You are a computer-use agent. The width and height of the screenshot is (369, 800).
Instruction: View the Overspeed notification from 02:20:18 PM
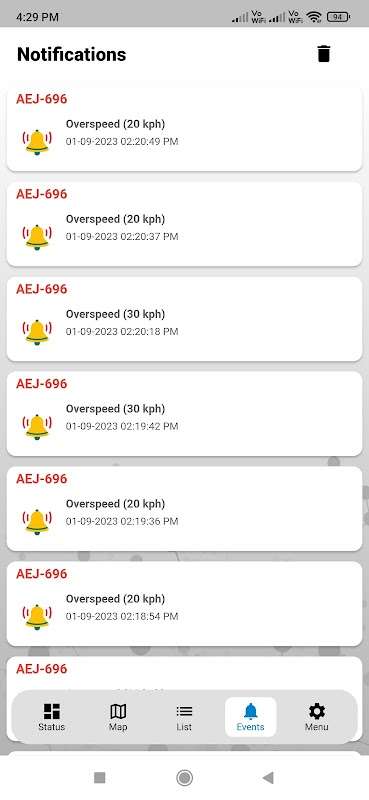184,319
